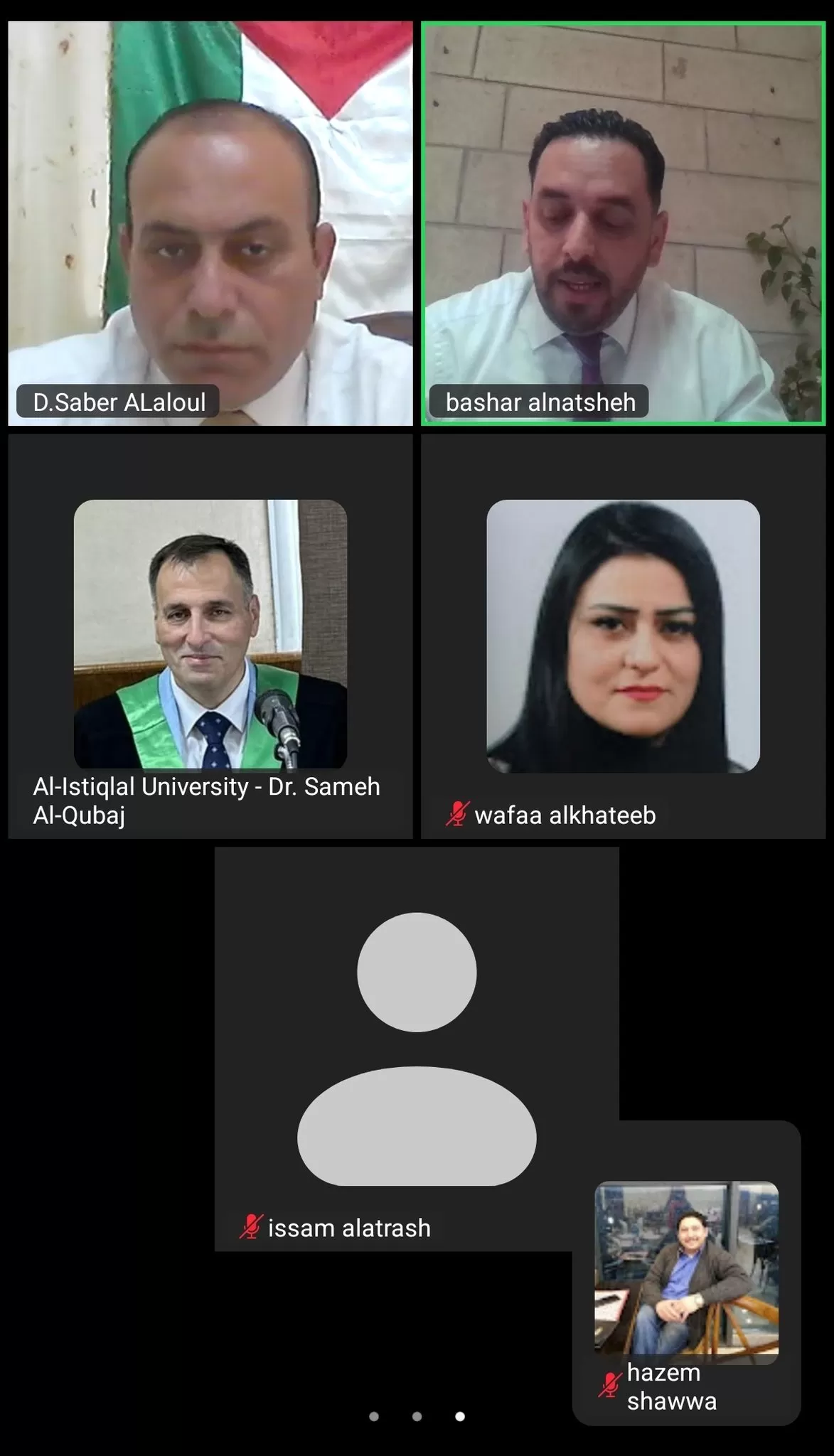This screenshot has height=1456, width=834.
Task: Select wafaa alkhateeb's participant tile
Action: 624,636
